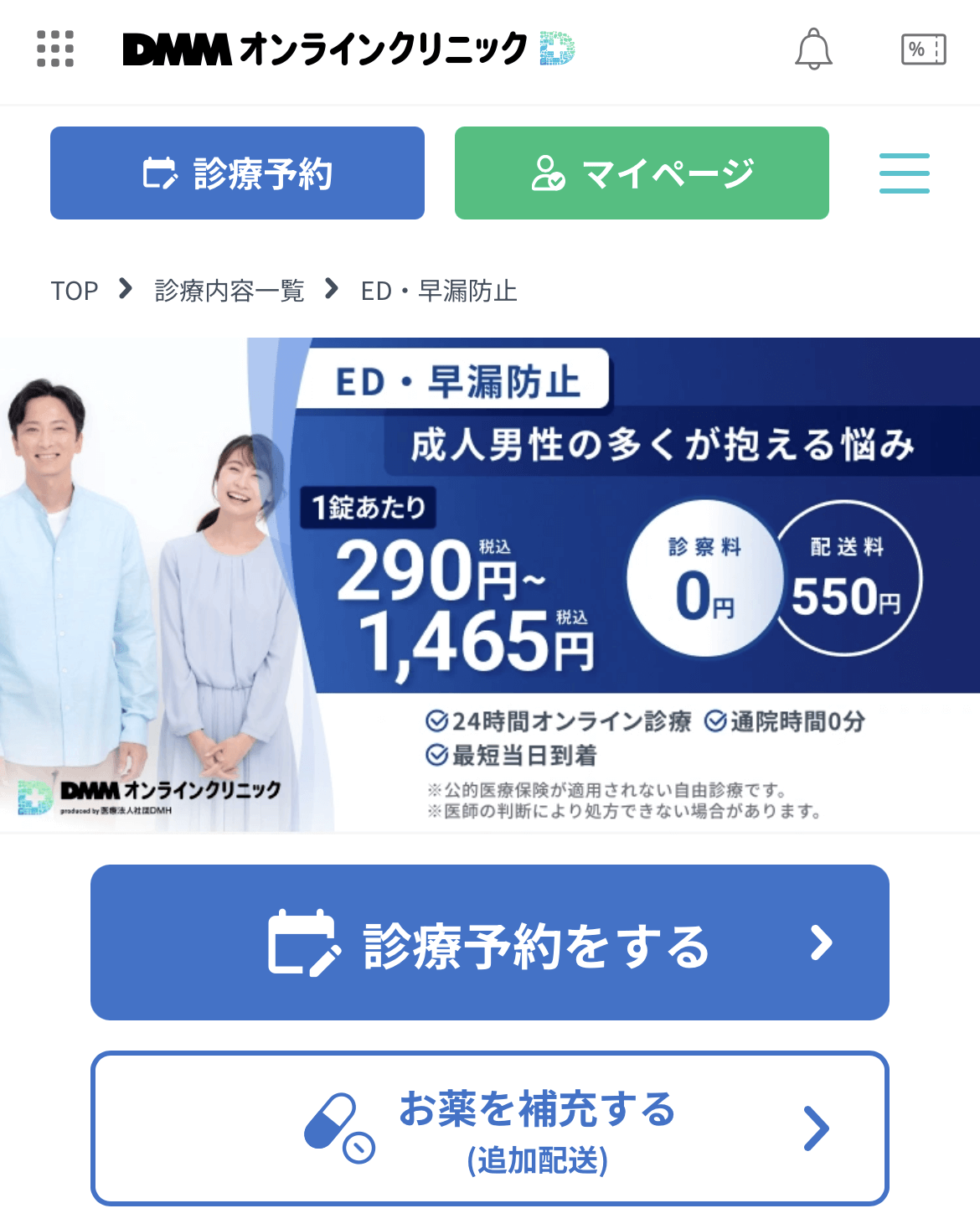Tap the 診療予約 button
The width and height of the screenshot is (980, 1229).
click(x=237, y=173)
